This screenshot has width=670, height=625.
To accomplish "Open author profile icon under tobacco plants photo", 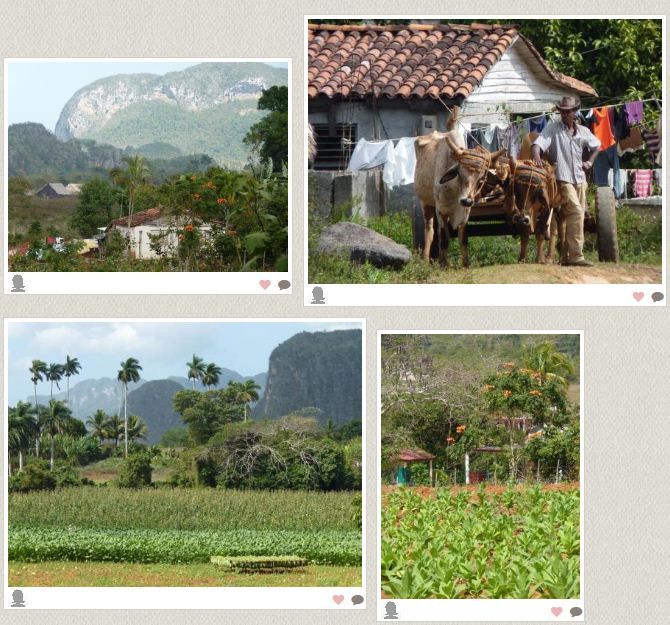I will [x=391, y=609].
